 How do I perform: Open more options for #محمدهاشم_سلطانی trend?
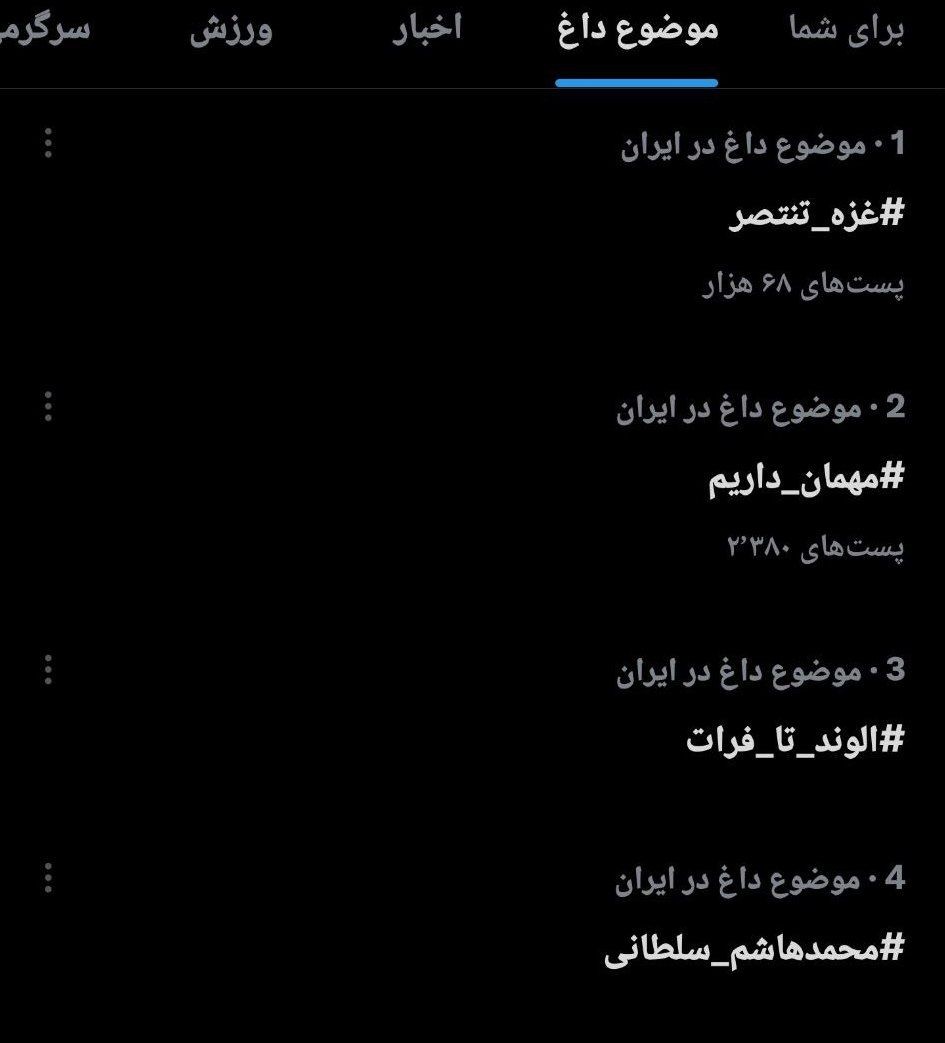point(48,878)
